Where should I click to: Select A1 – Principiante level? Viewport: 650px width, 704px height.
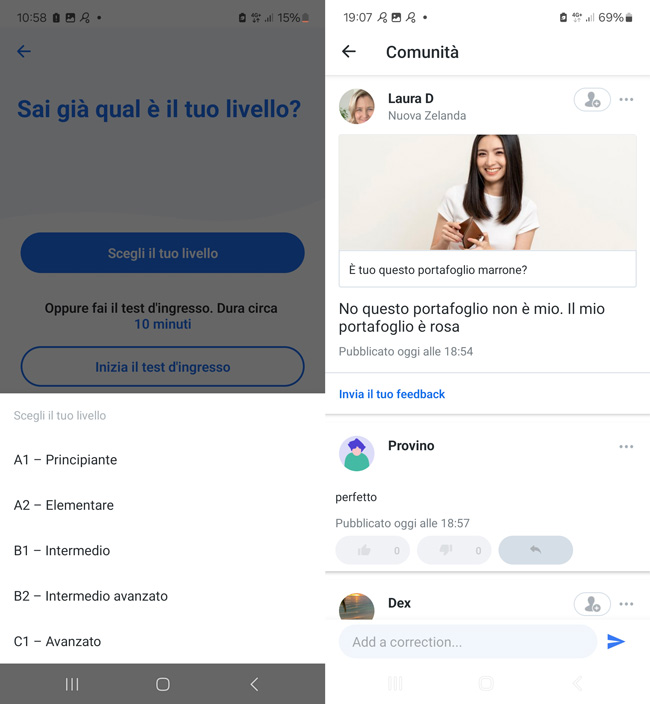click(65, 460)
